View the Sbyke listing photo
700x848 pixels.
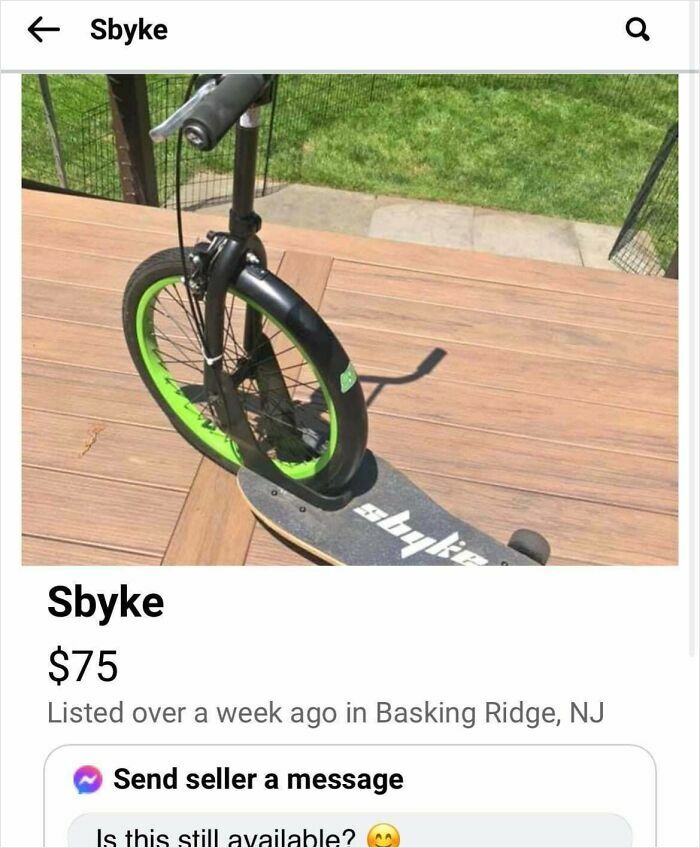pos(350,320)
